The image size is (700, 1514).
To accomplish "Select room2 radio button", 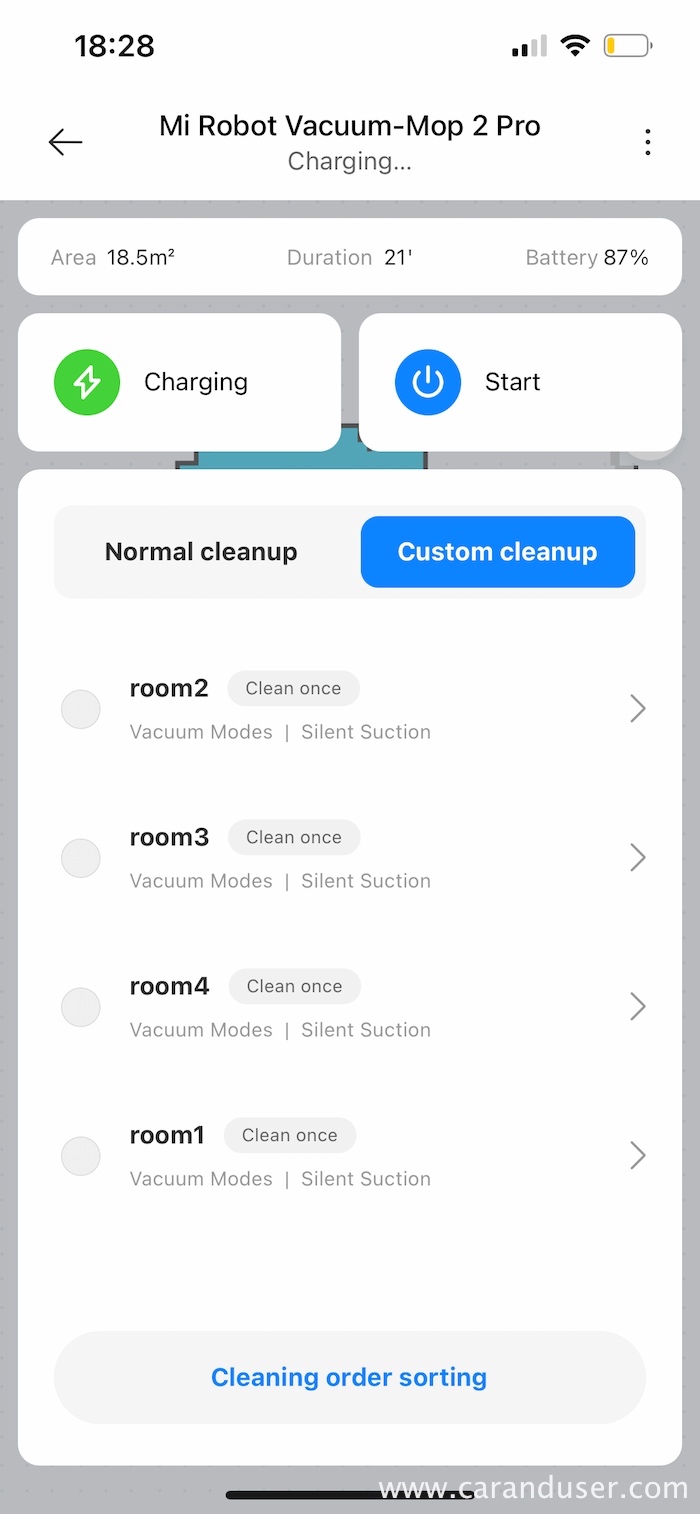I will pos(81,709).
